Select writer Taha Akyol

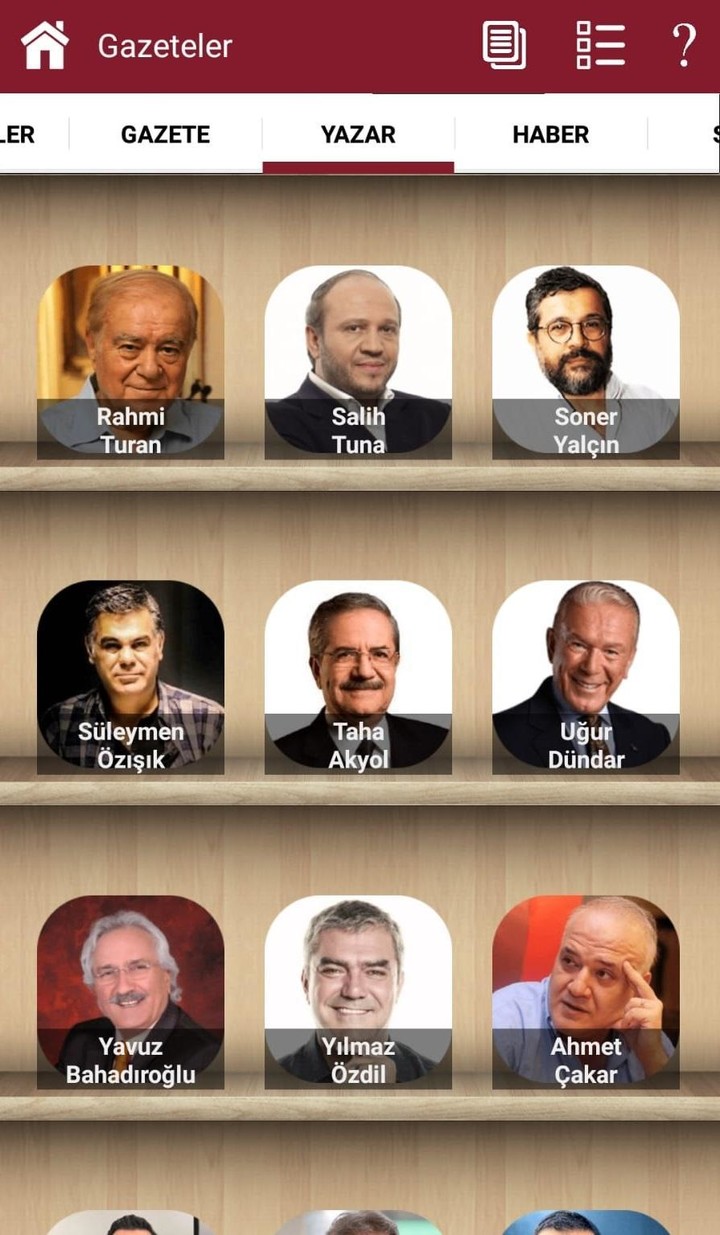click(358, 676)
